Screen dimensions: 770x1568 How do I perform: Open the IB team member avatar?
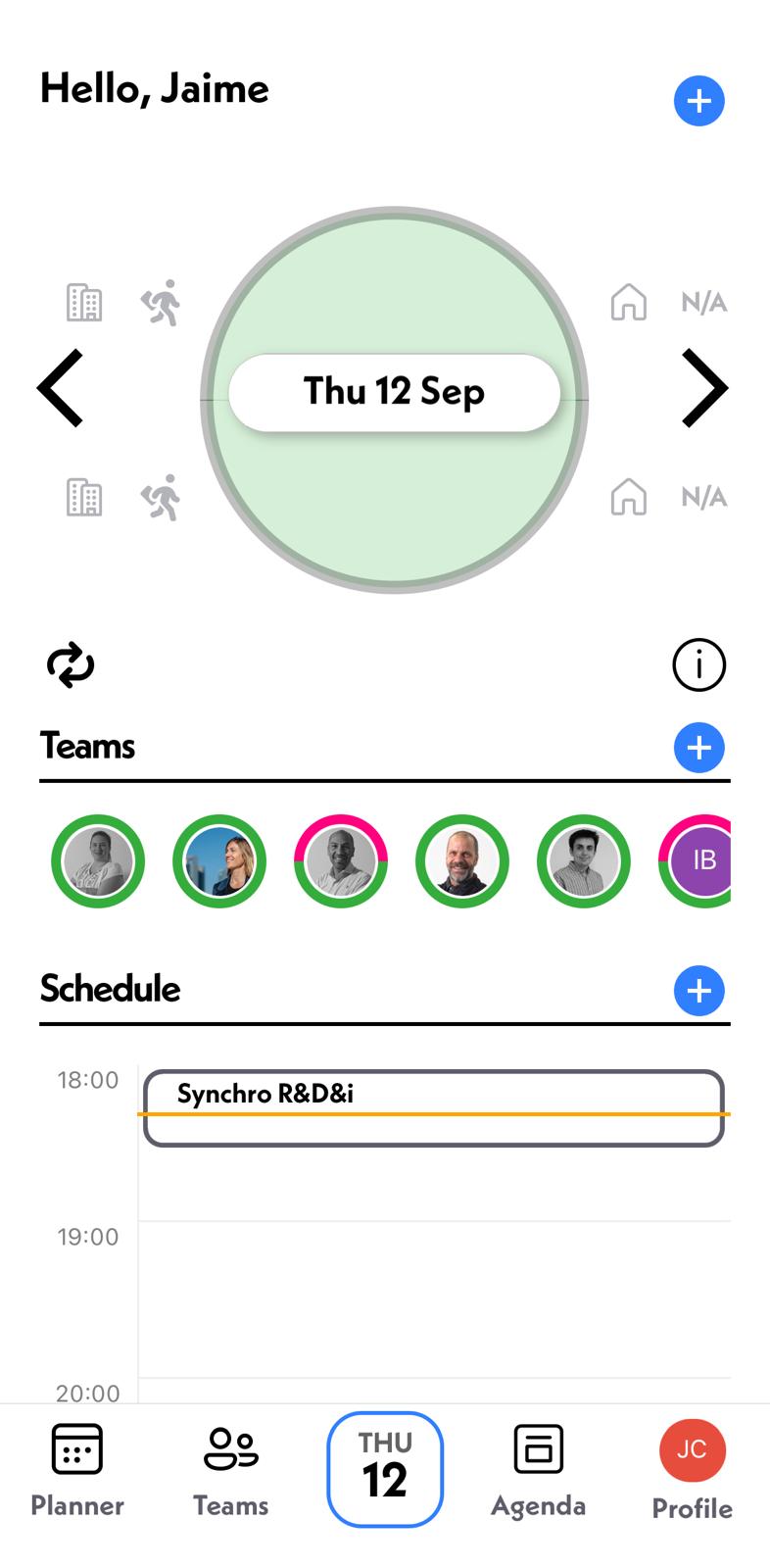click(700, 861)
